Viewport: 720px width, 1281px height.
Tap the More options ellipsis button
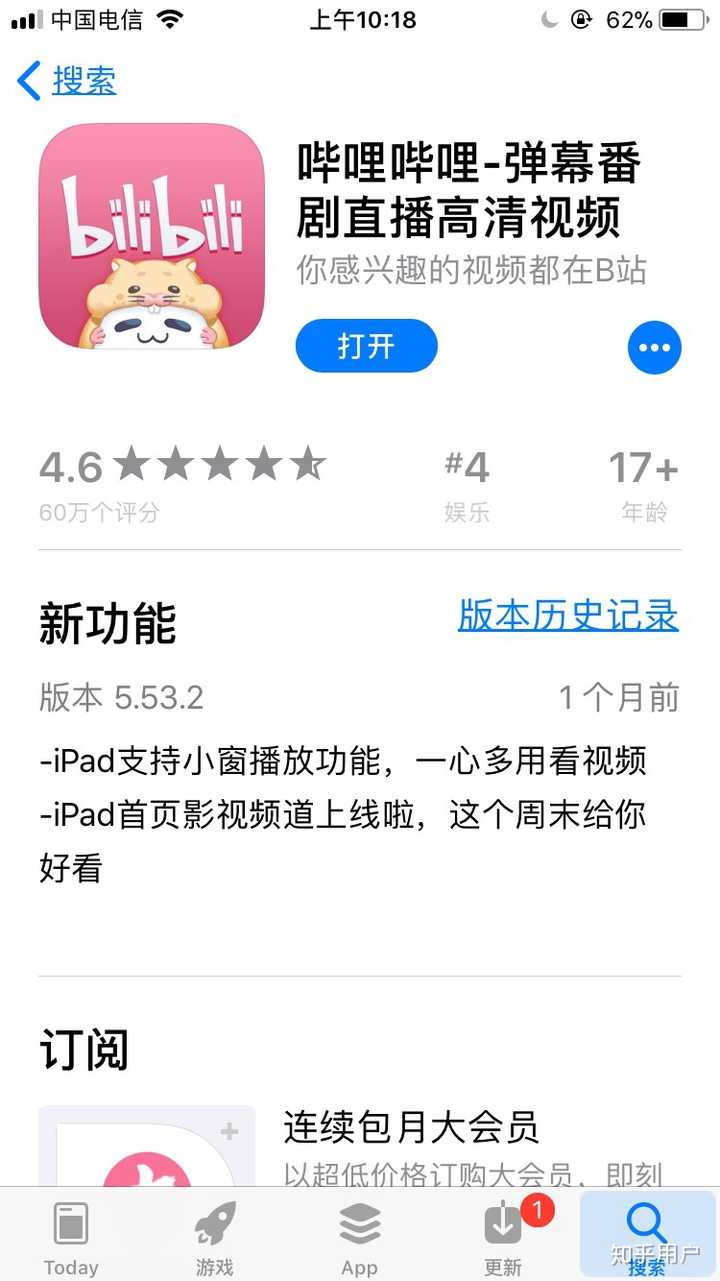(x=655, y=347)
